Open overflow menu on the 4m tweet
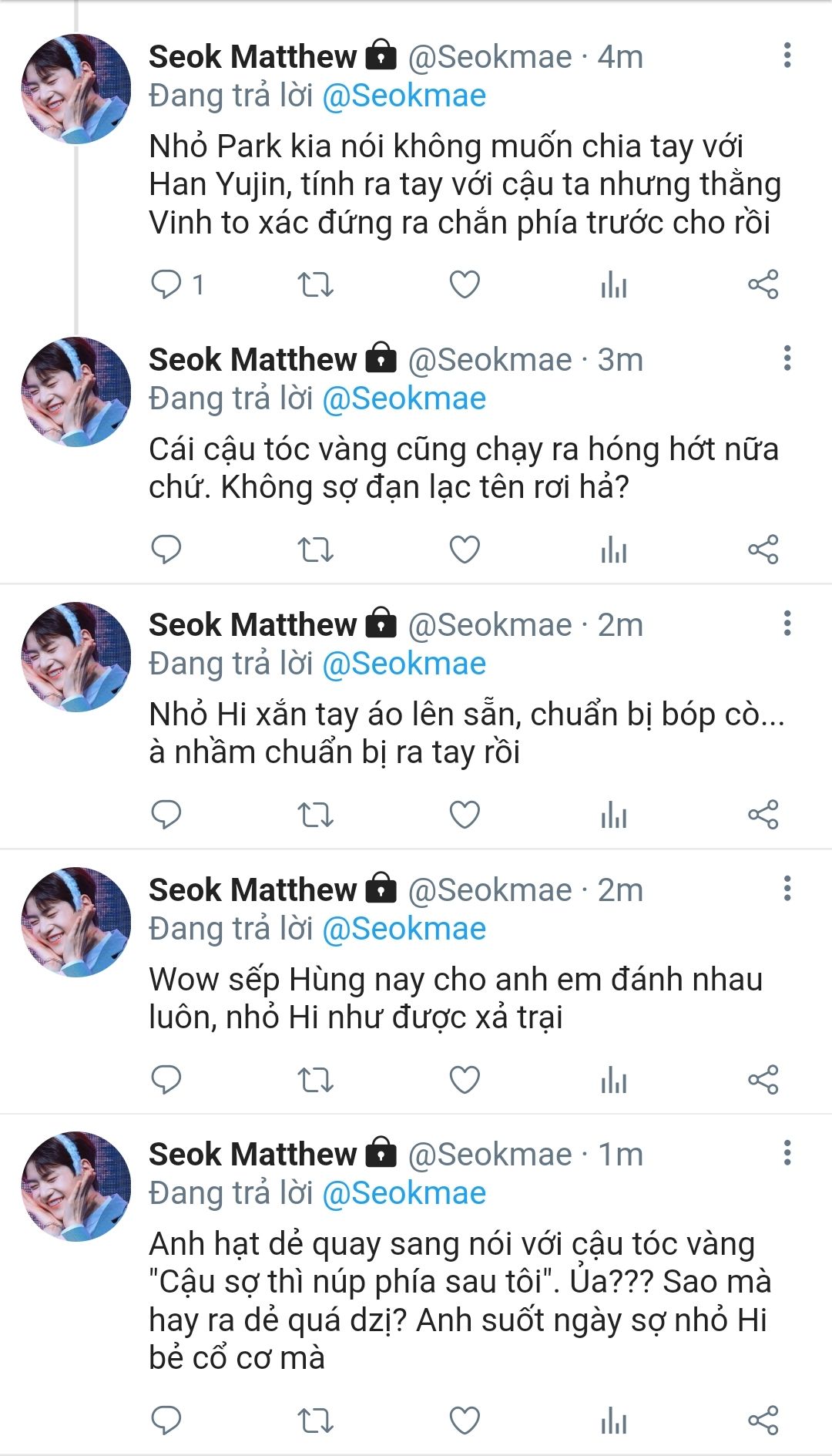 787,55
